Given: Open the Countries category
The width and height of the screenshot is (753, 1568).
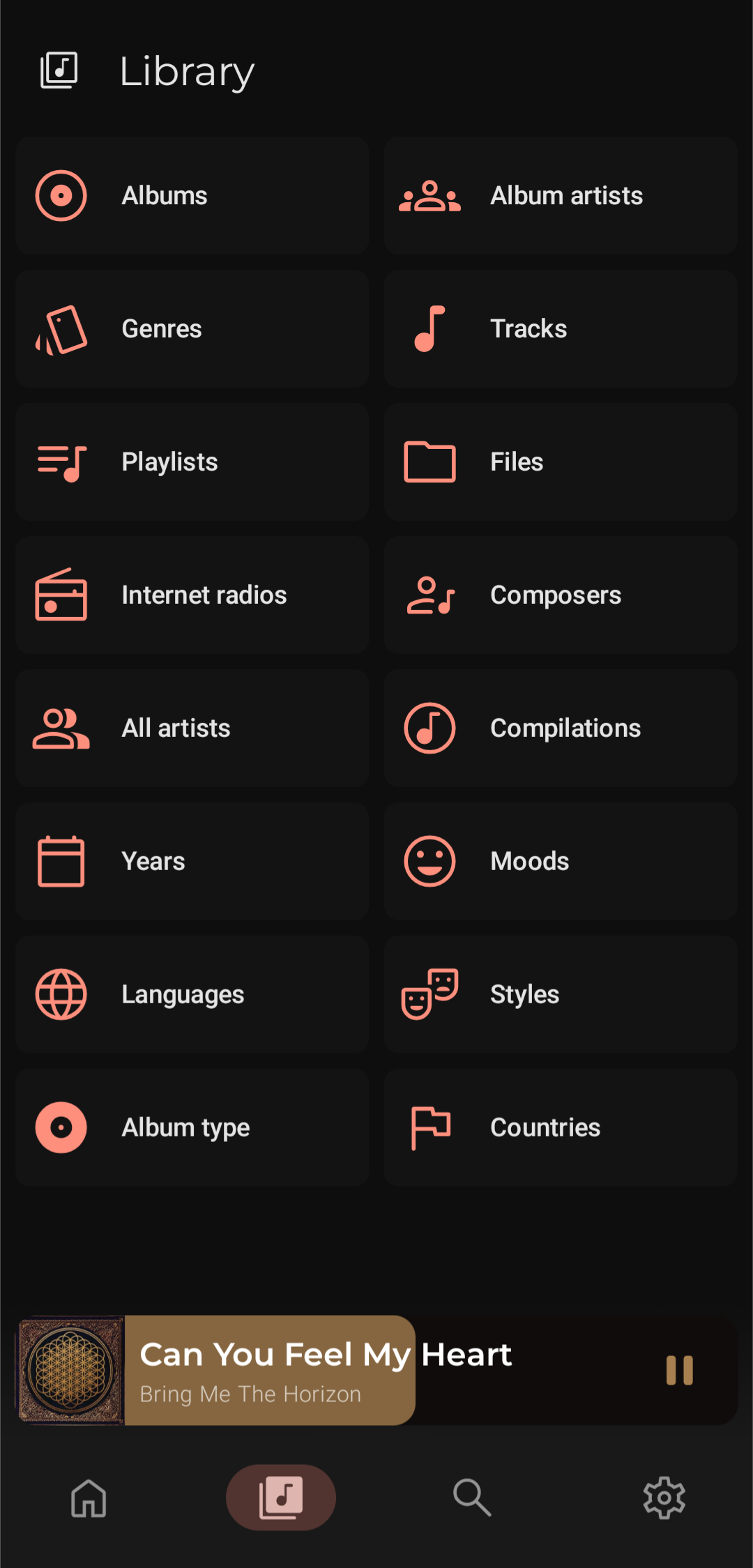Looking at the screenshot, I should click(x=561, y=1128).
